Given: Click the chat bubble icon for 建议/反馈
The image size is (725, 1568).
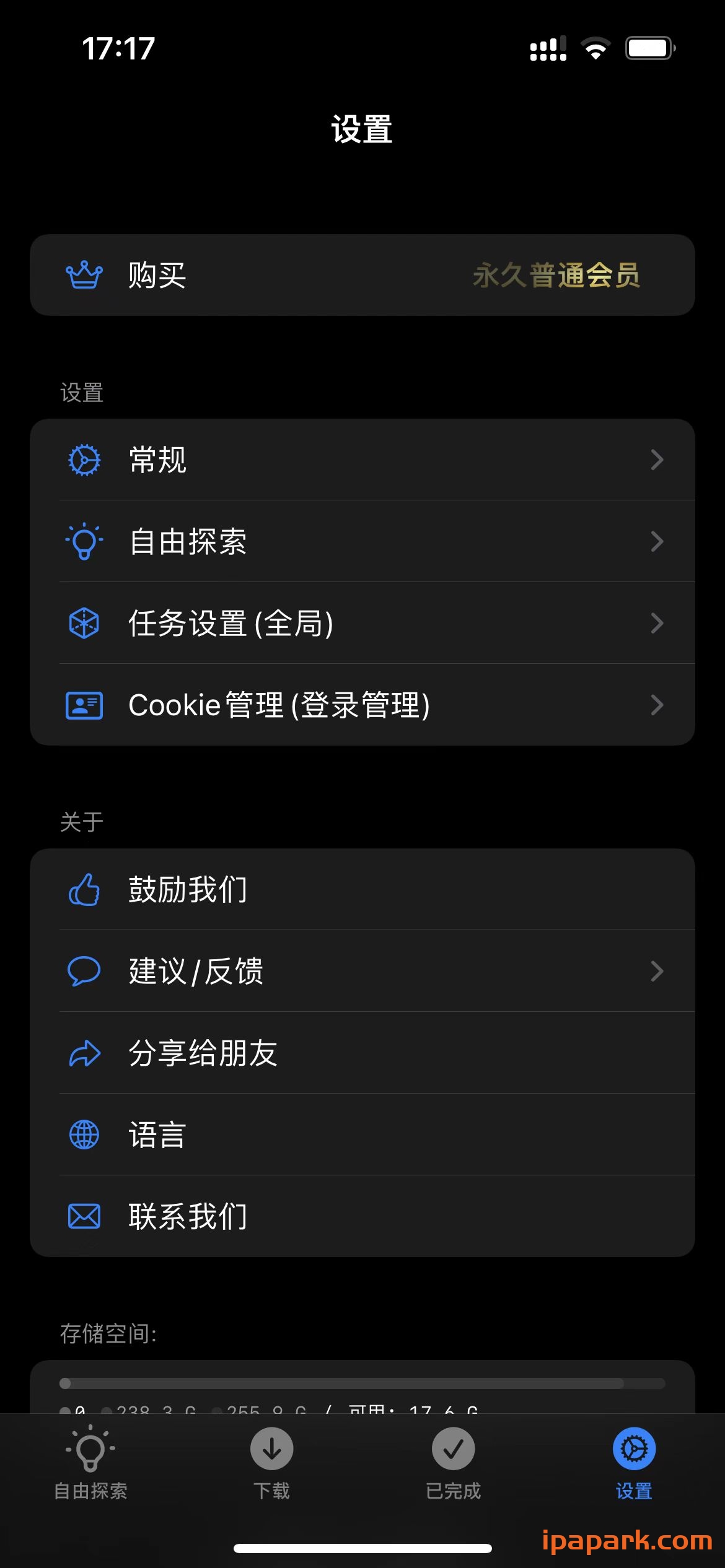Looking at the screenshot, I should [x=85, y=971].
